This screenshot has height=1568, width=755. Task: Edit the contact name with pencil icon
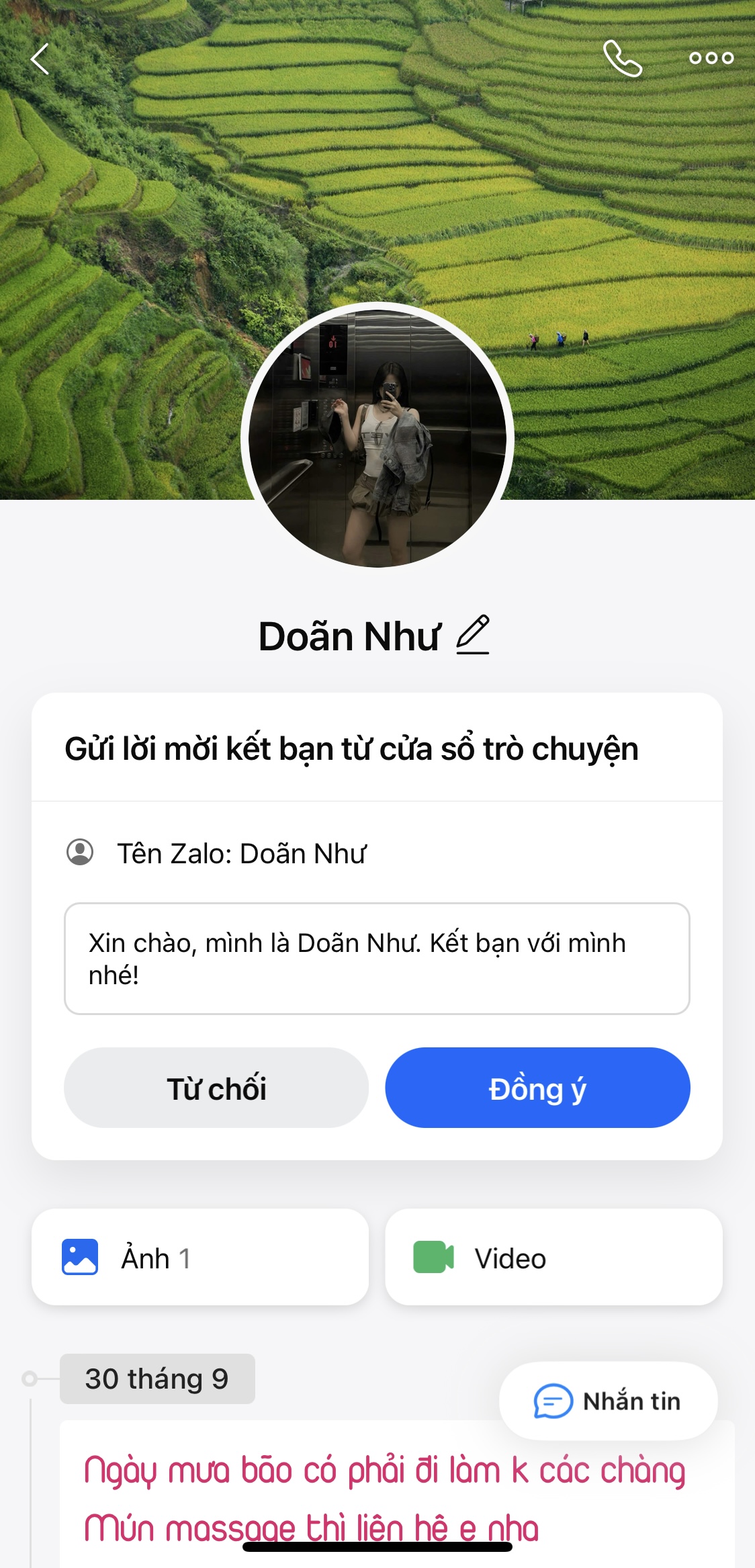point(473,635)
